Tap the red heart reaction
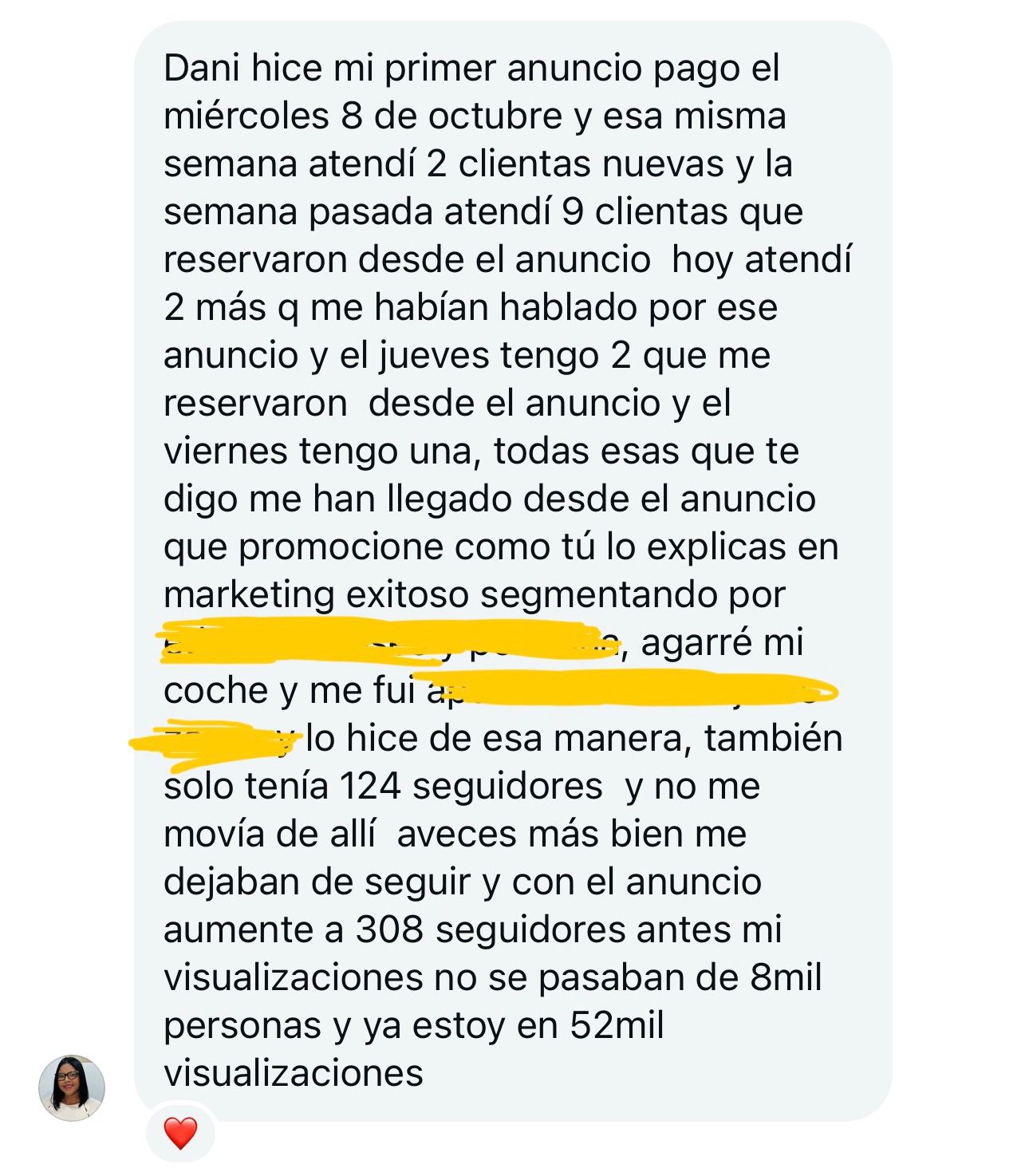The width and height of the screenshot is (1029, 1176). click(180, 1133)
